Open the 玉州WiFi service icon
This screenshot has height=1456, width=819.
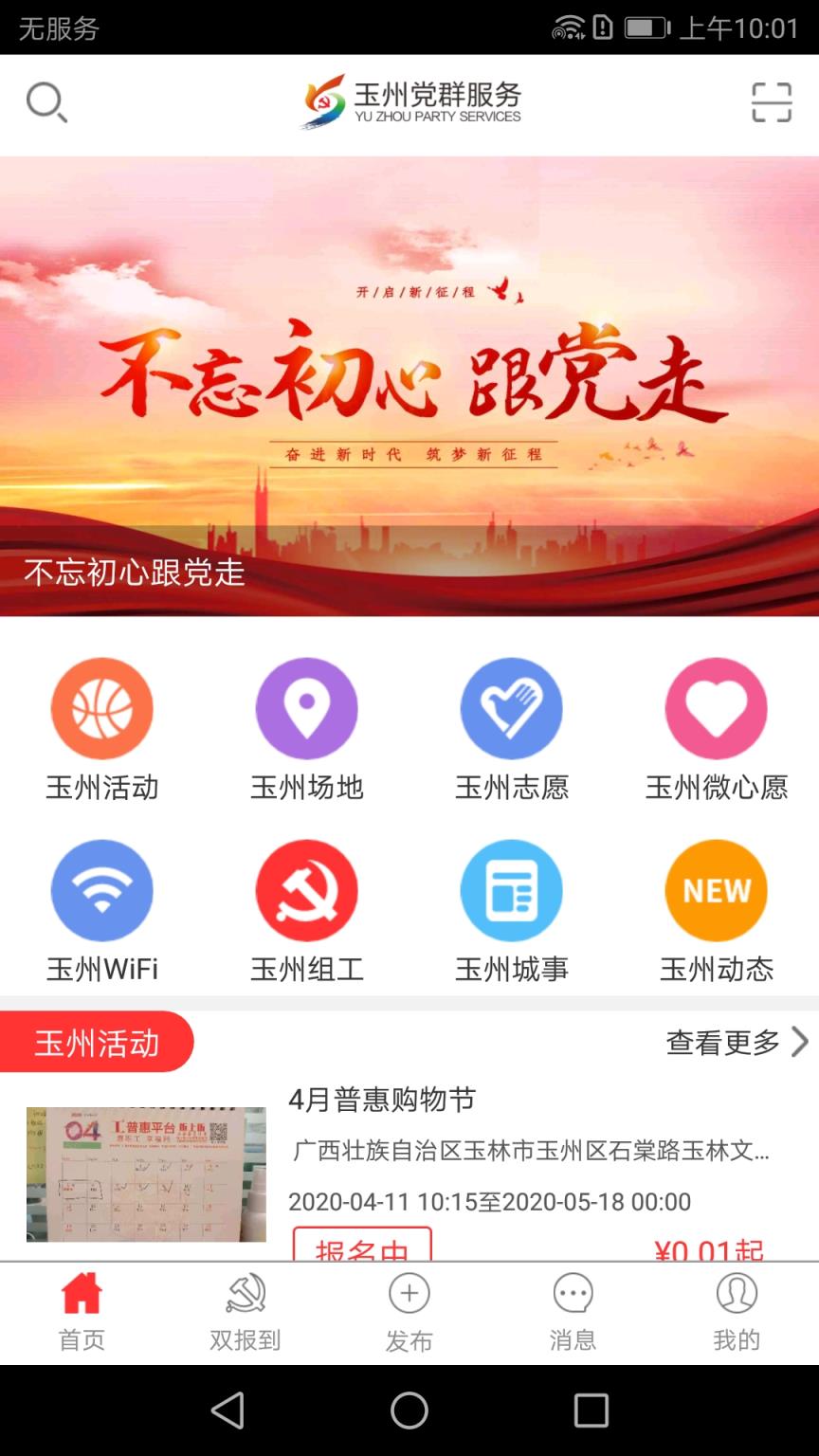101,890
